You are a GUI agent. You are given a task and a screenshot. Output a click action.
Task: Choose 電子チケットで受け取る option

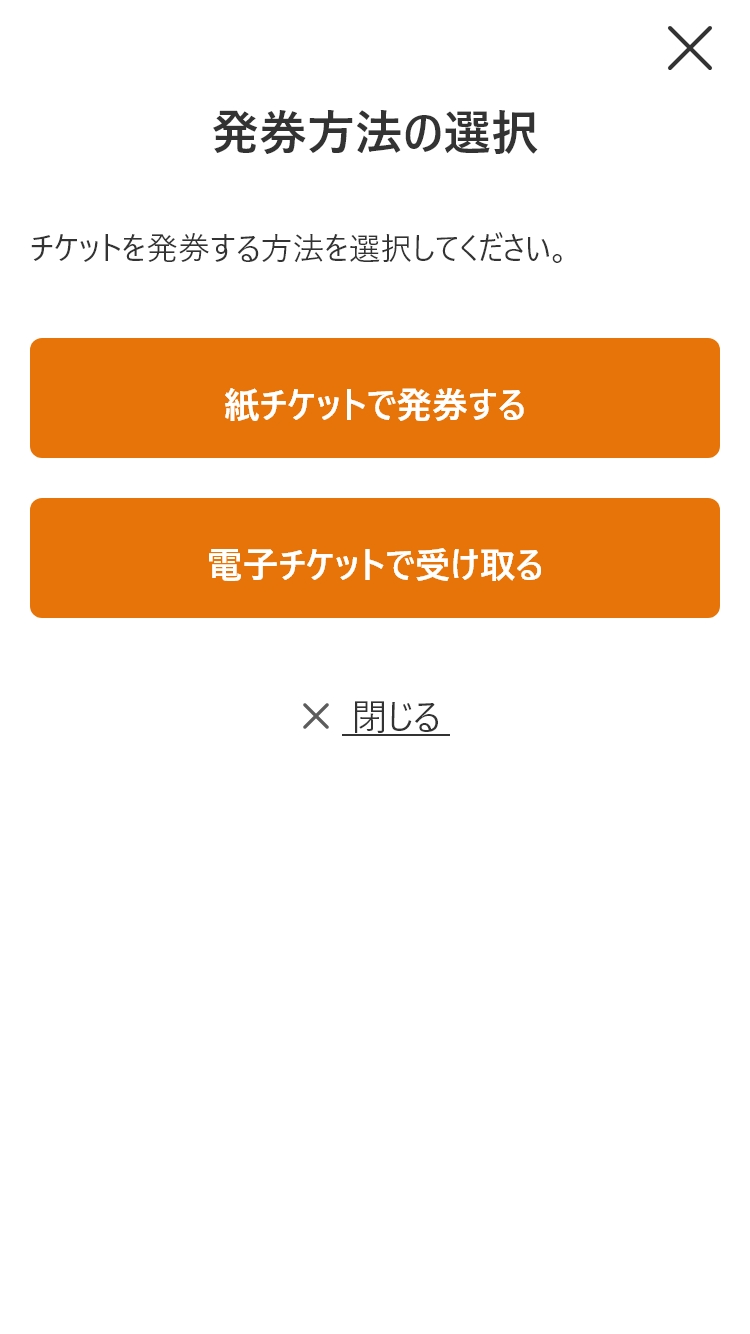(375, 558)
